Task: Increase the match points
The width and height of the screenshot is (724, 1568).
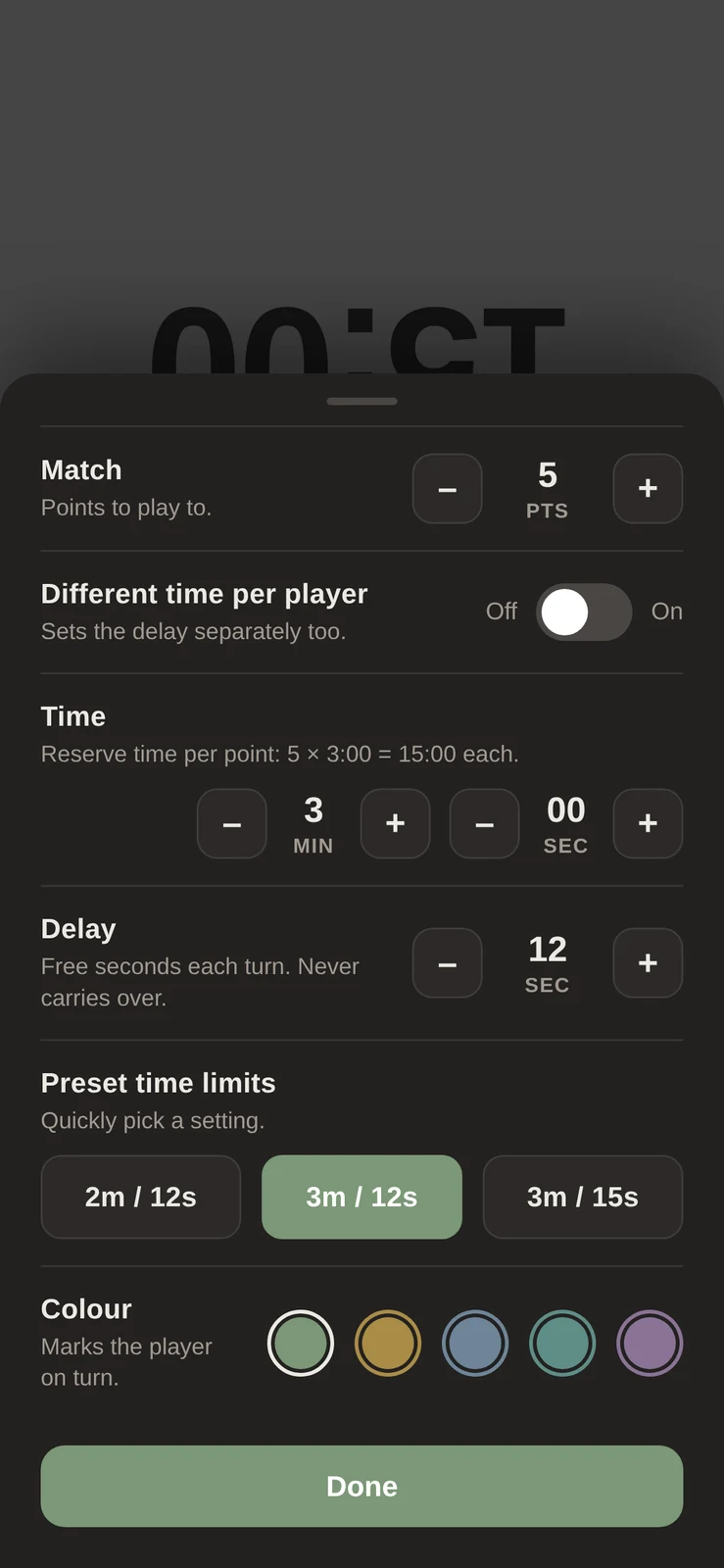Action: [648, 488]
